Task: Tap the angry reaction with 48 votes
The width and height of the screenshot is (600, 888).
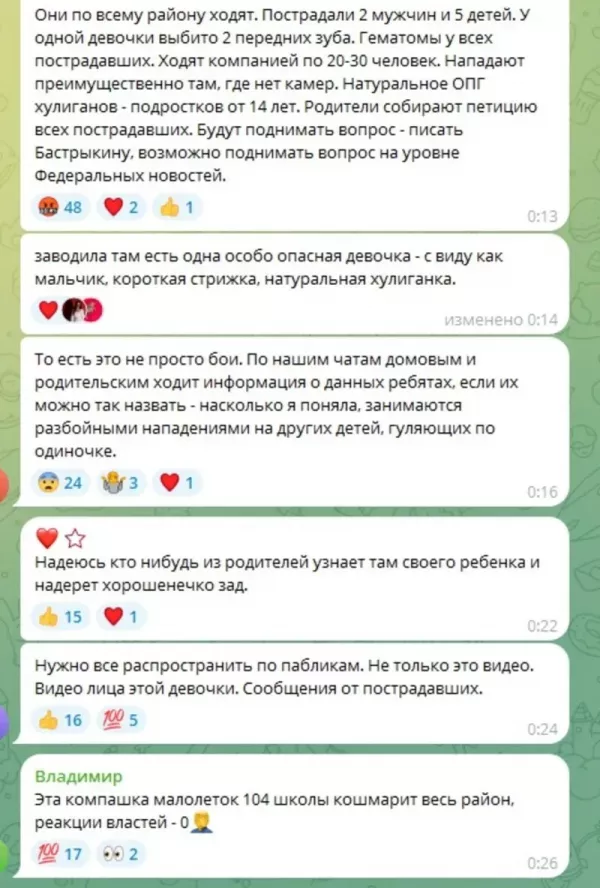Action: click(61, 207)
